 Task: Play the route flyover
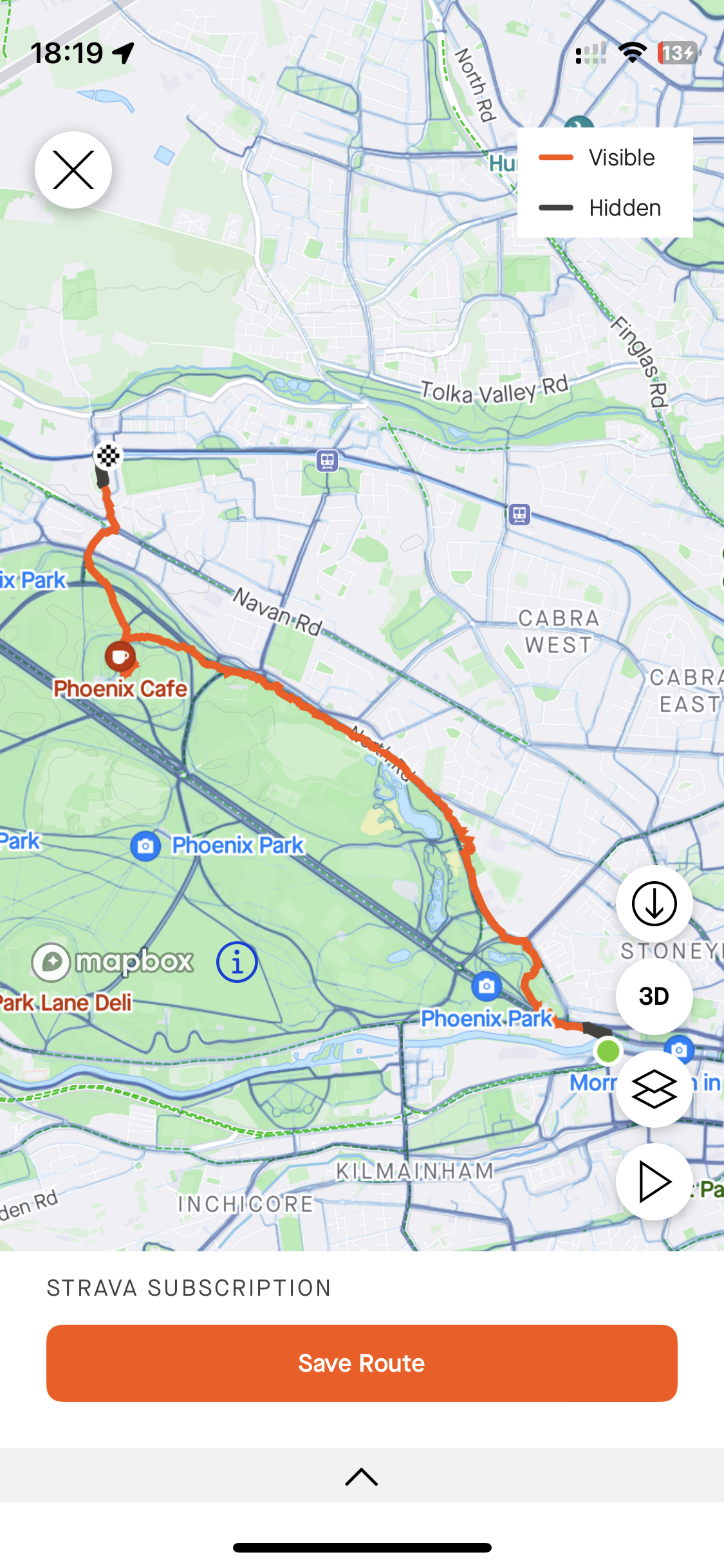tap(654, 1182)
